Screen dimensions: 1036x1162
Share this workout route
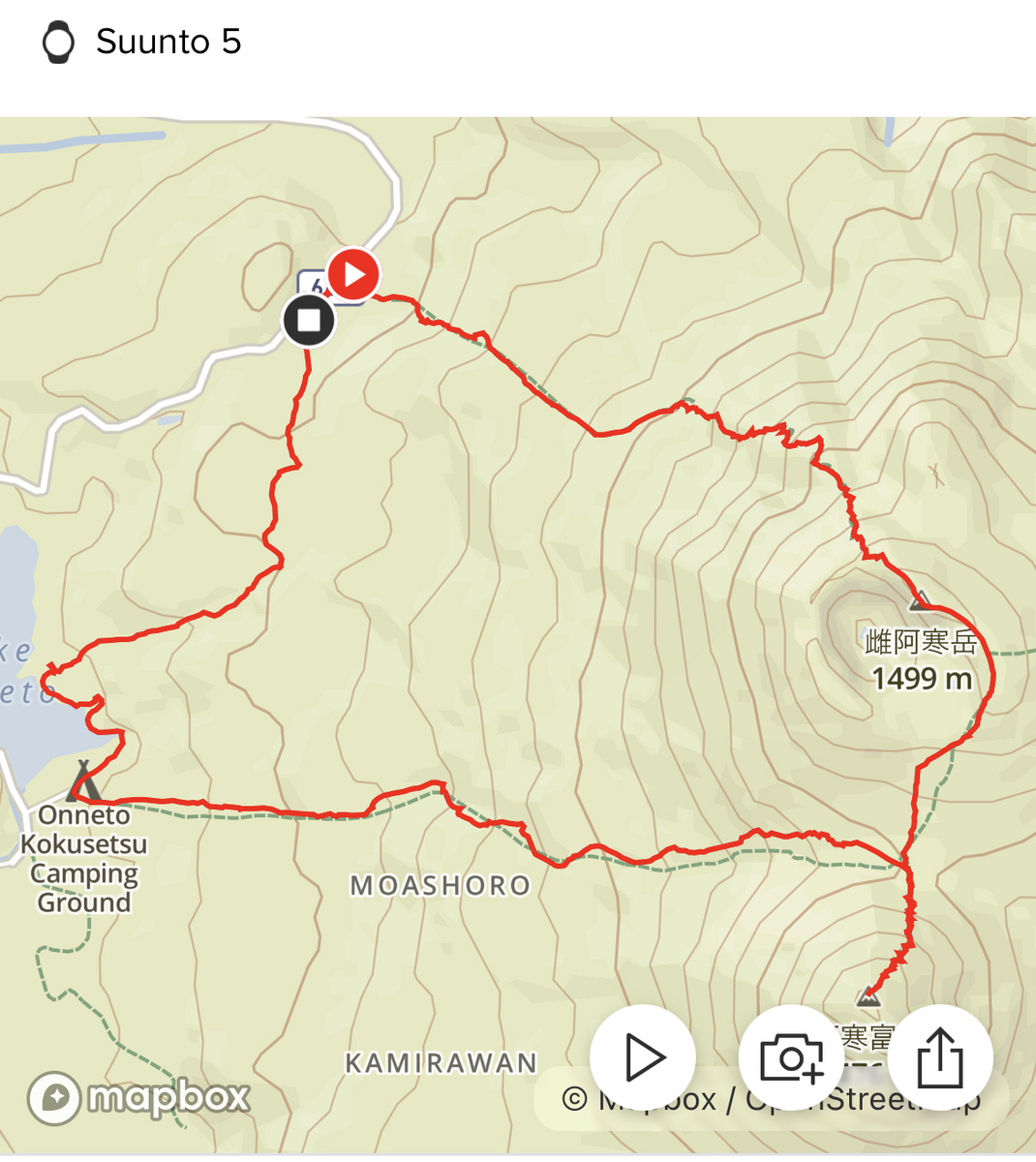(x=940, y=1057)
